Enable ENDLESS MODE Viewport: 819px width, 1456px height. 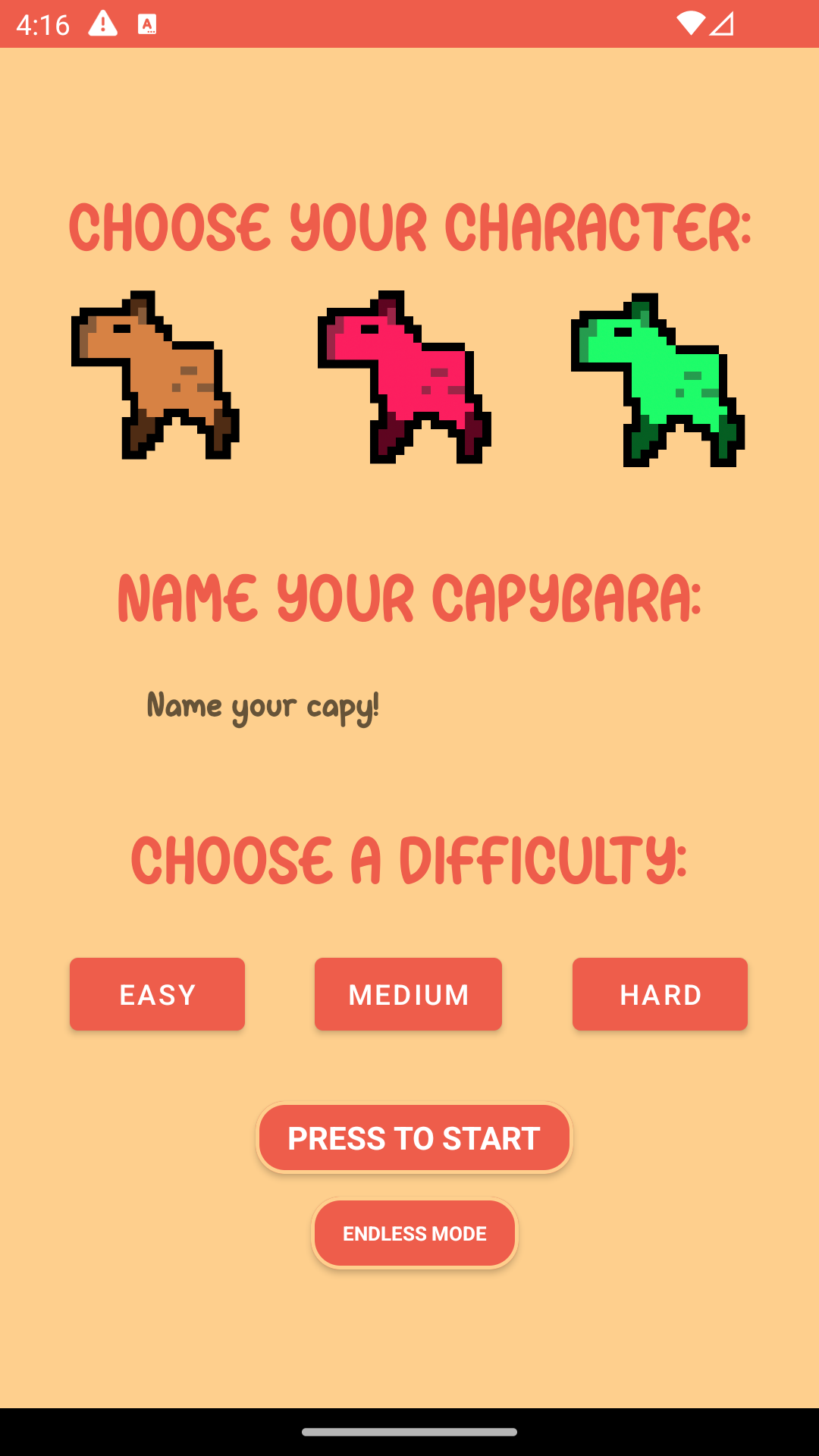(x=414, y=1234)
